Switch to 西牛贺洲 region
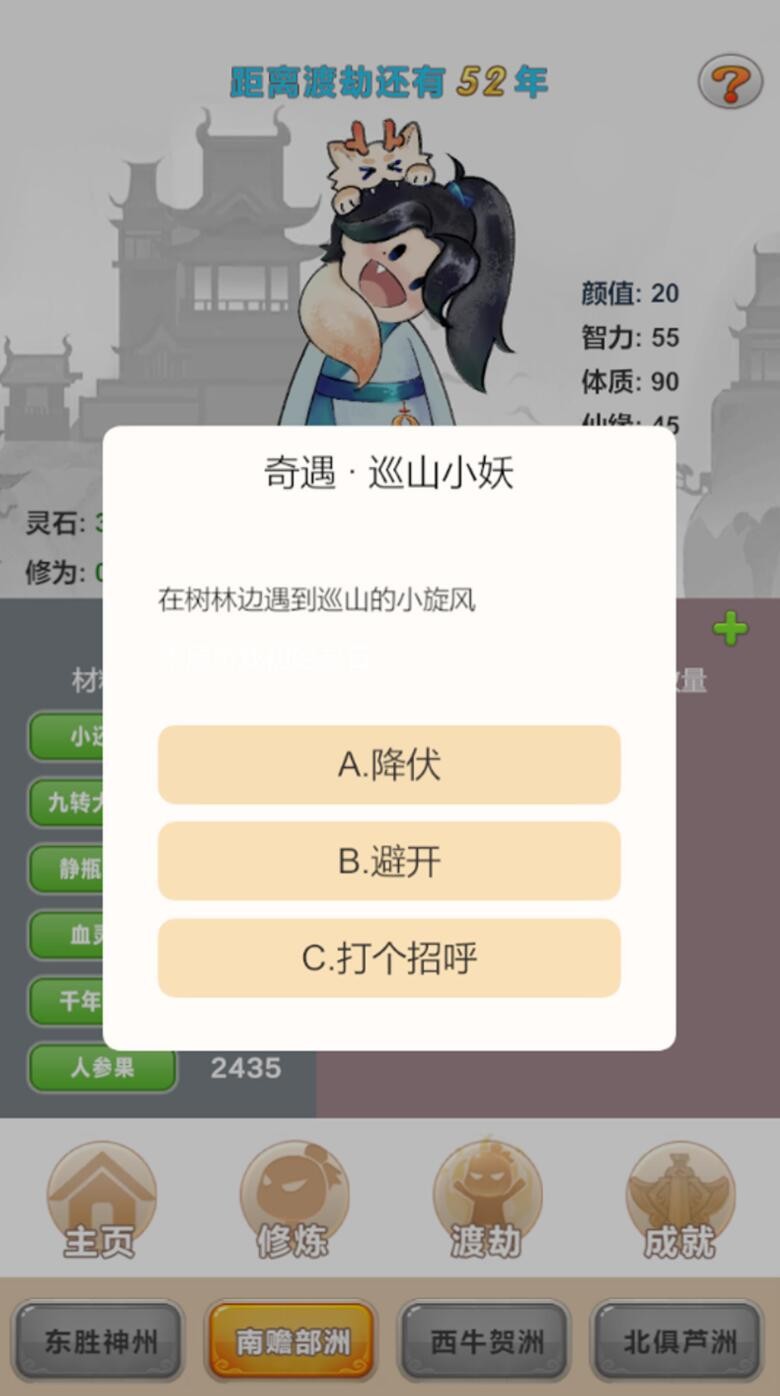 coord(486,1341)
